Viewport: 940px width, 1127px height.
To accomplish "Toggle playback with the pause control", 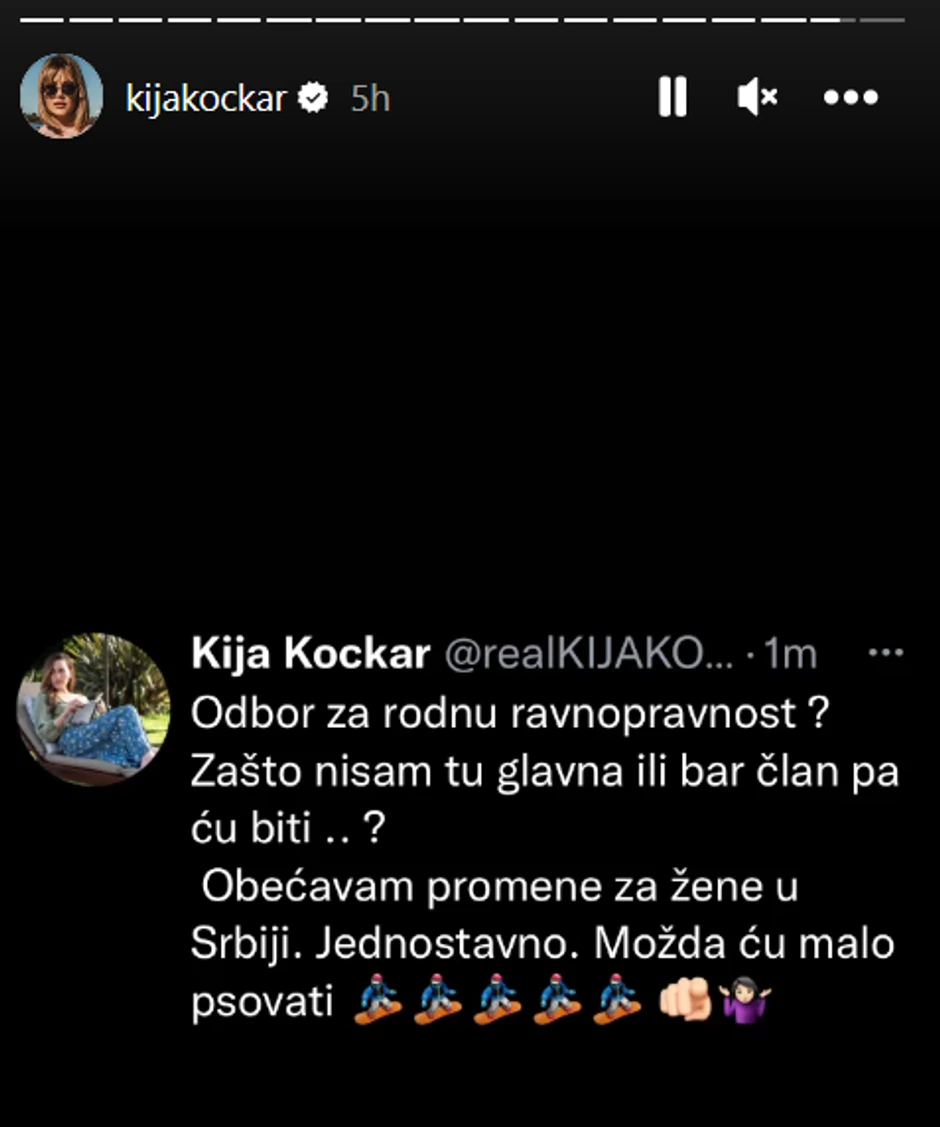I will tap(671, 96).
